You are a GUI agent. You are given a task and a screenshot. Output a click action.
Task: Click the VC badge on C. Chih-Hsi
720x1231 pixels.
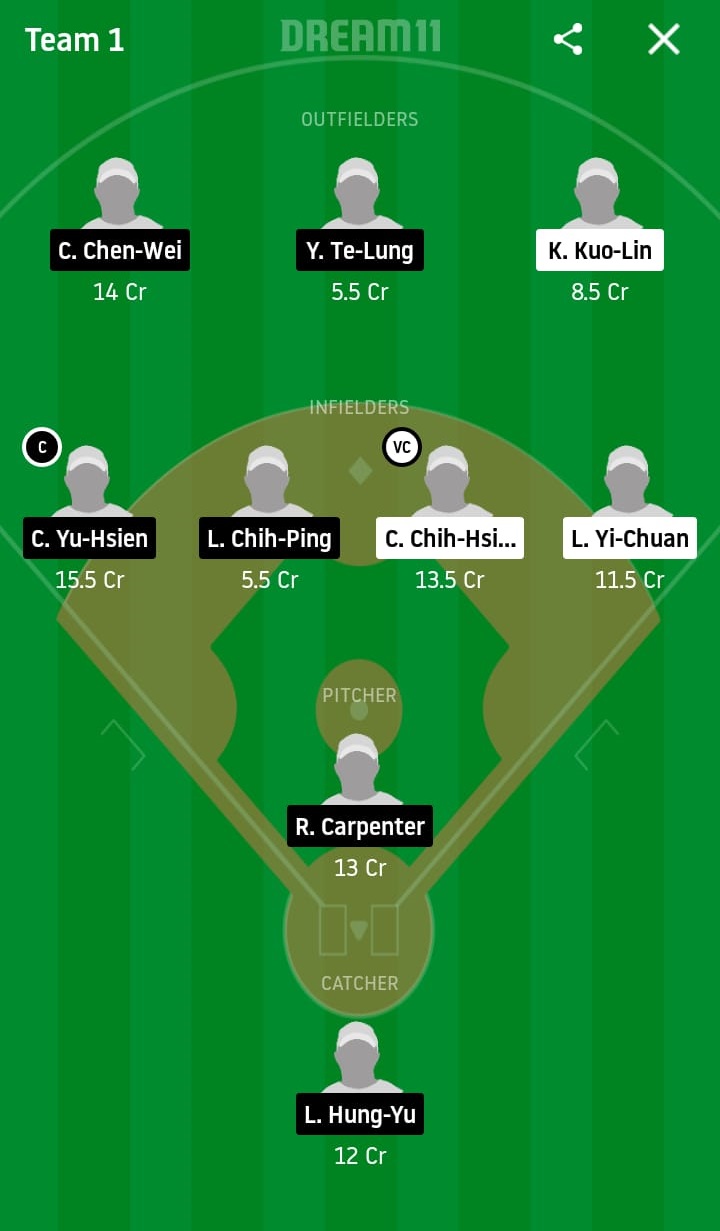(x=402, y=447)
